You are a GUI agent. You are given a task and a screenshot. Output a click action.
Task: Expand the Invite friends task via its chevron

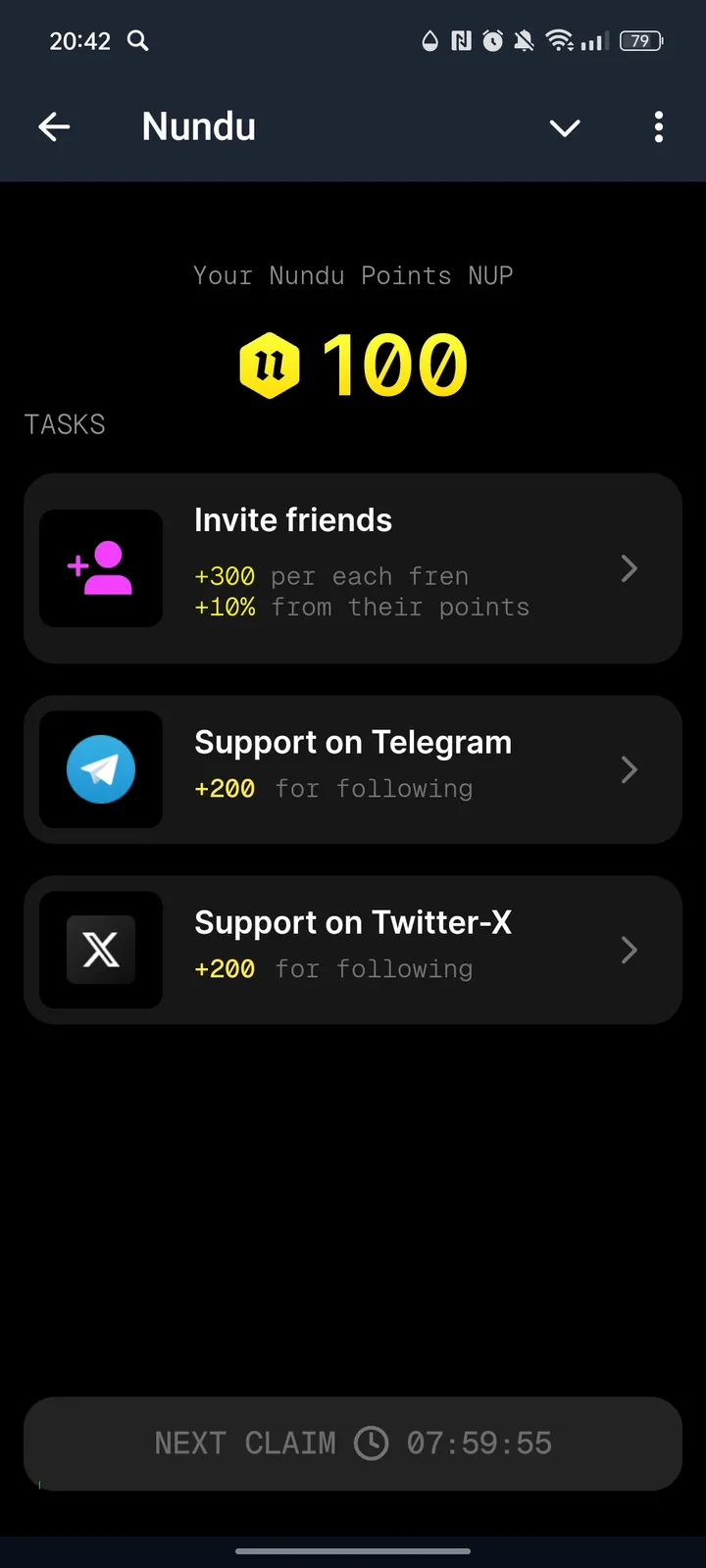coord(629,568)
